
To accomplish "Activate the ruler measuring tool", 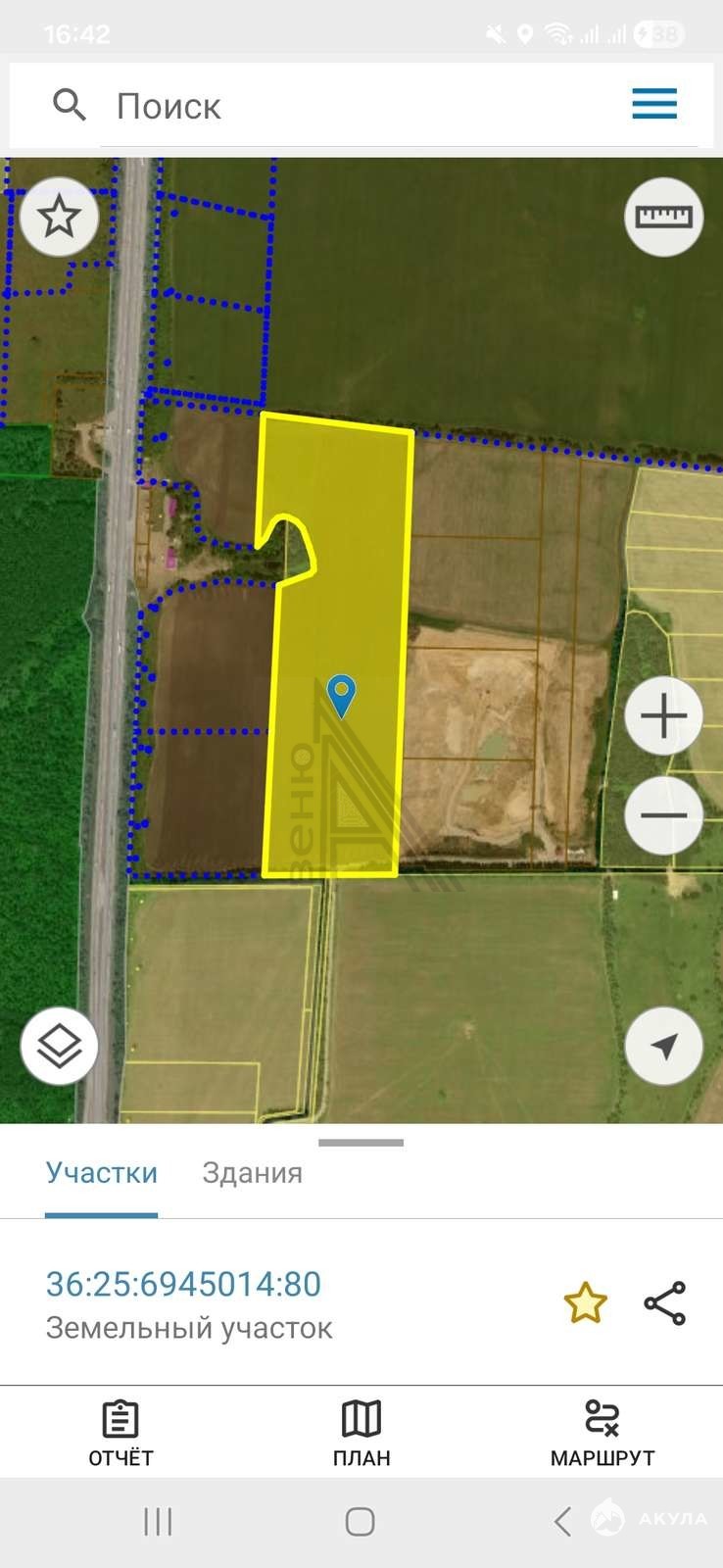I will click(663, 217).
